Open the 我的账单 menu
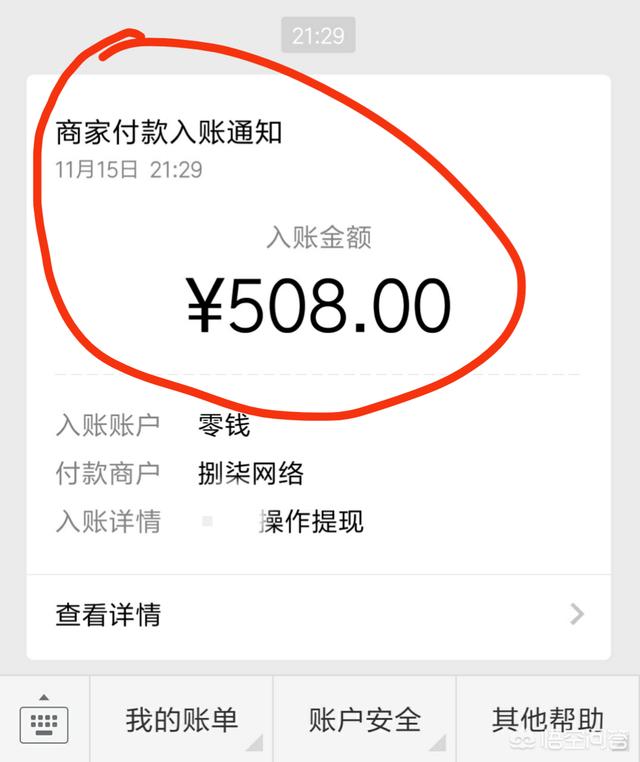 (181, 719)
